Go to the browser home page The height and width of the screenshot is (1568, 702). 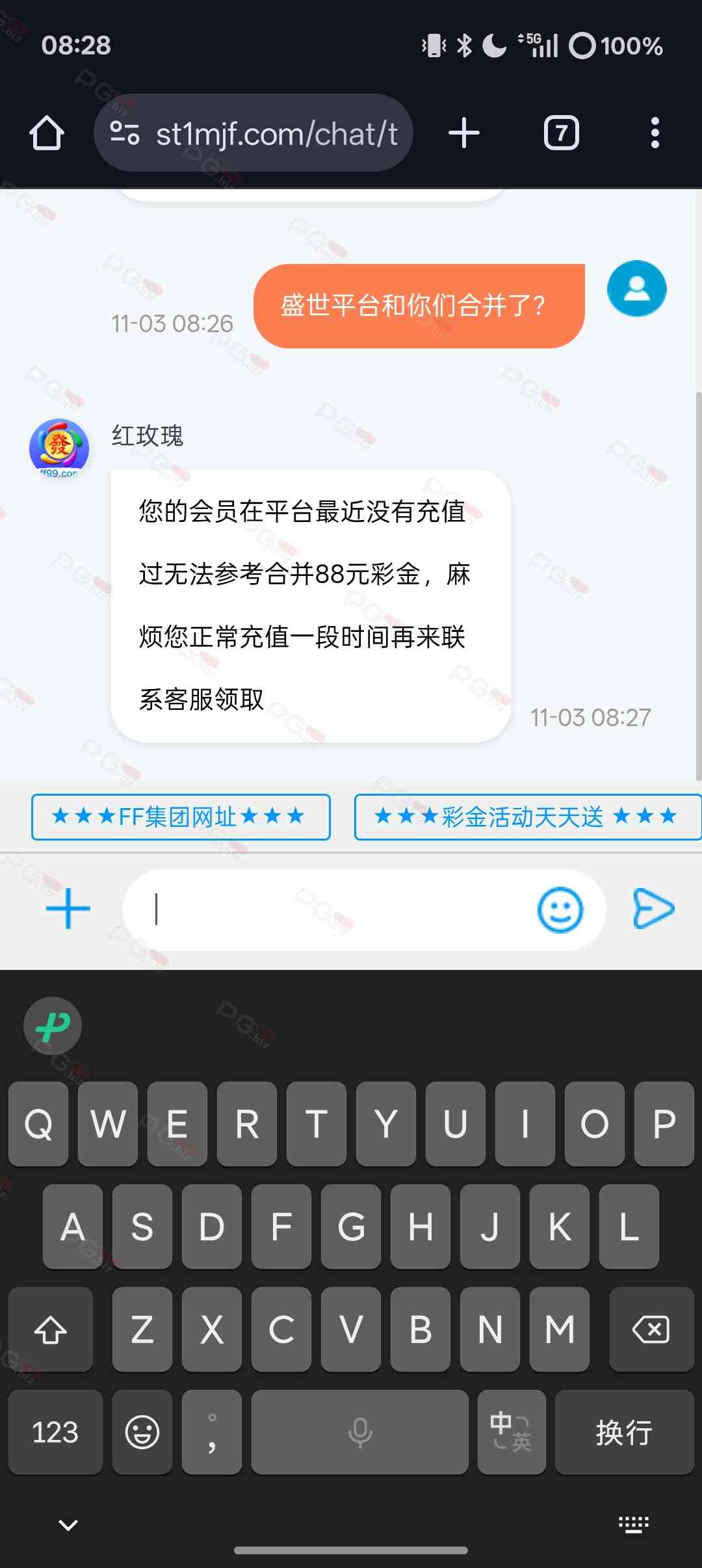coord(47,133)
